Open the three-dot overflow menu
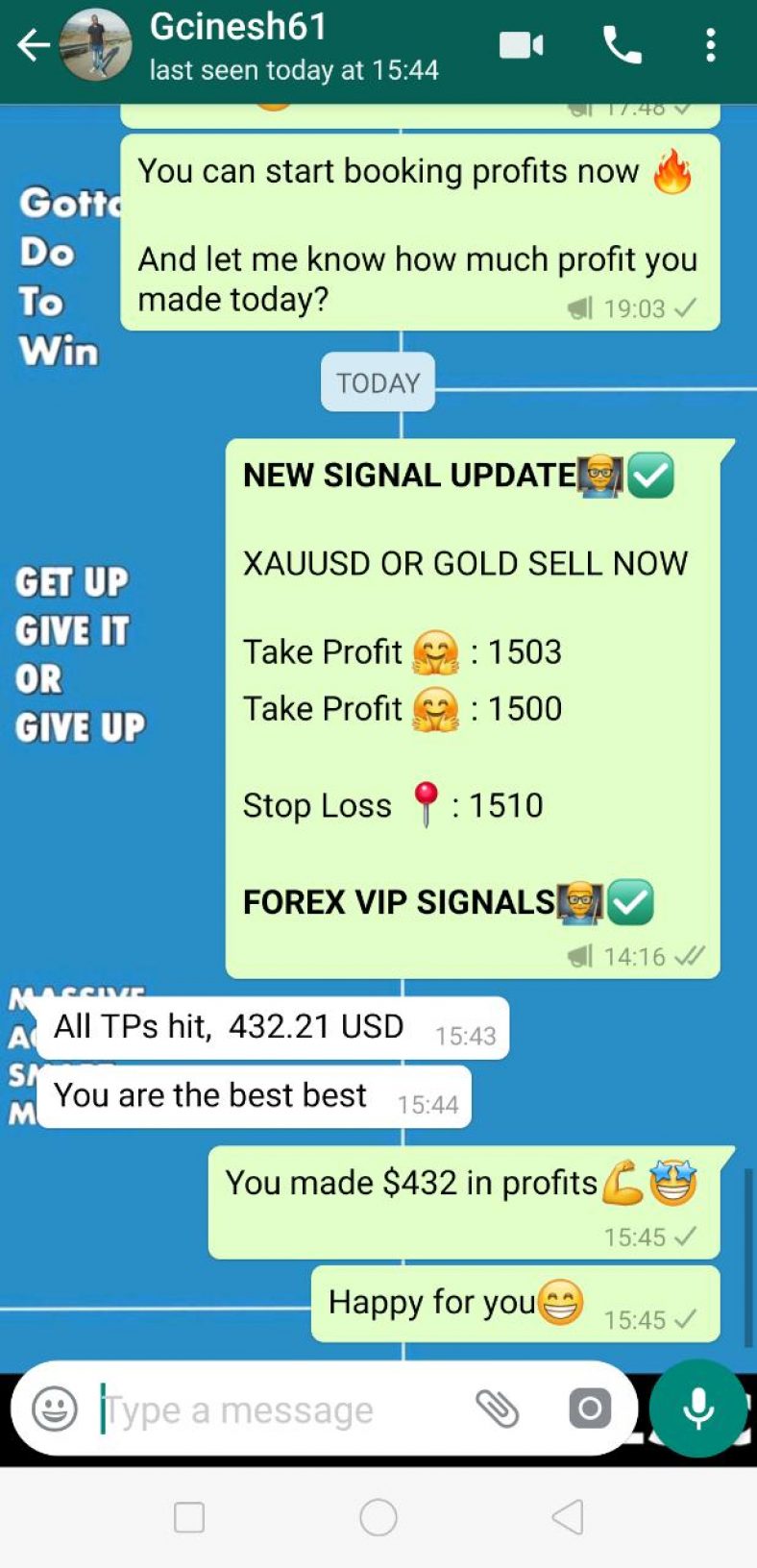 pyautogui.click(x=711, y=45)
